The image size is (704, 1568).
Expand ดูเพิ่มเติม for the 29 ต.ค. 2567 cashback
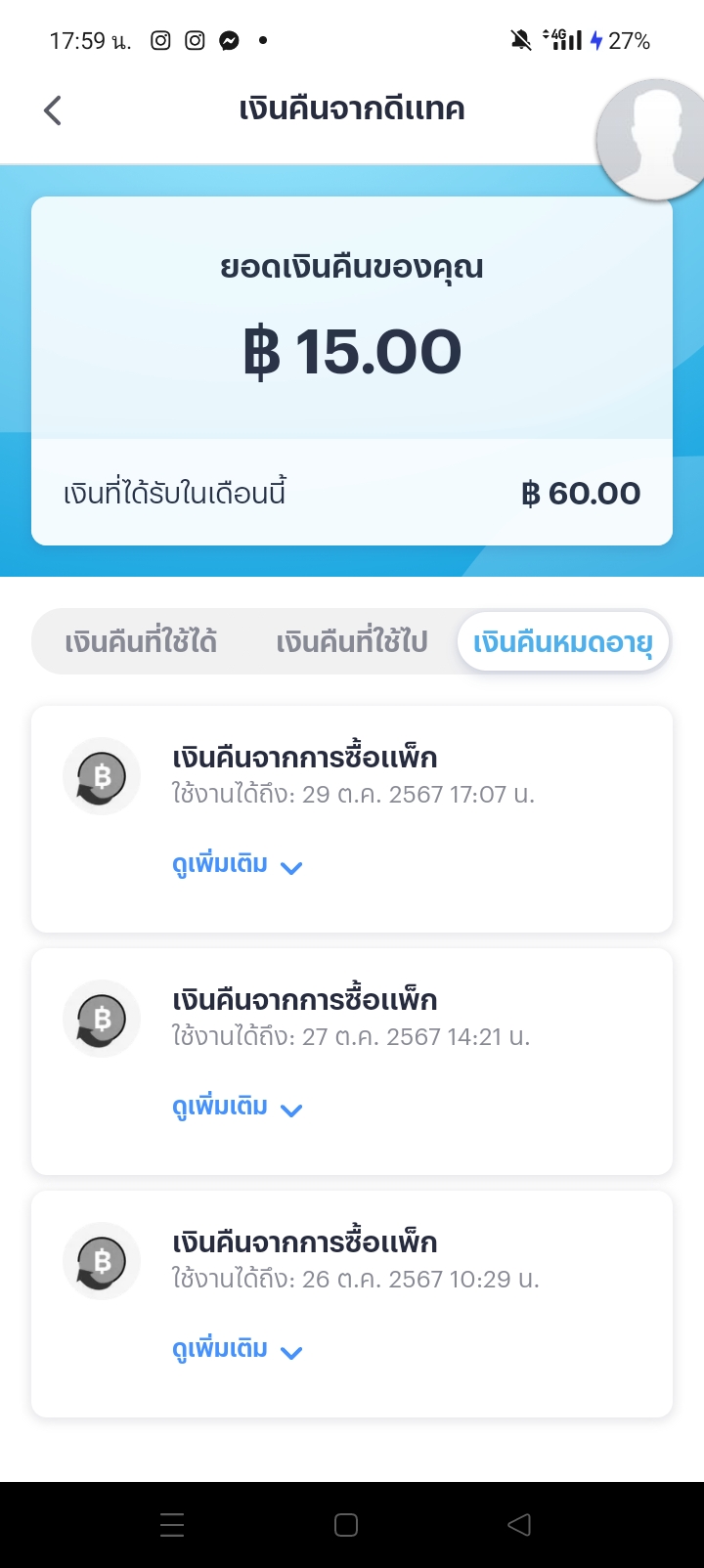pos(238,865)
